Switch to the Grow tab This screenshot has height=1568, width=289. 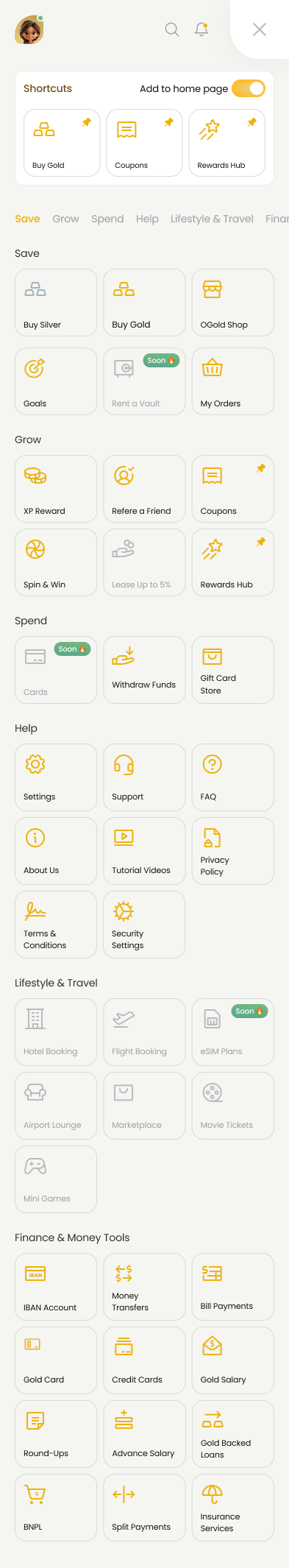point(65,219)
